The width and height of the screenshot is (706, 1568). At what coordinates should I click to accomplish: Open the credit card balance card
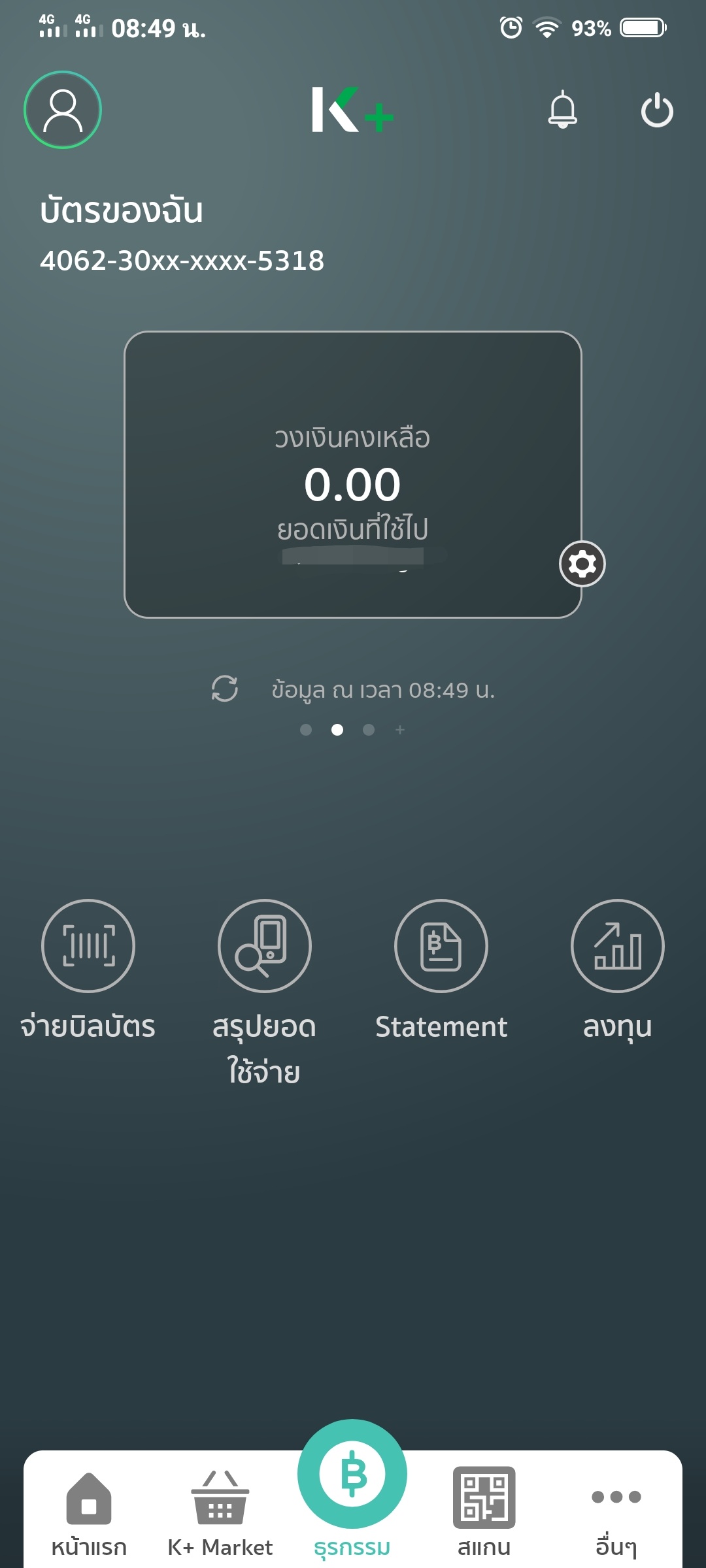pyautogui.click(x=352, y=474)
